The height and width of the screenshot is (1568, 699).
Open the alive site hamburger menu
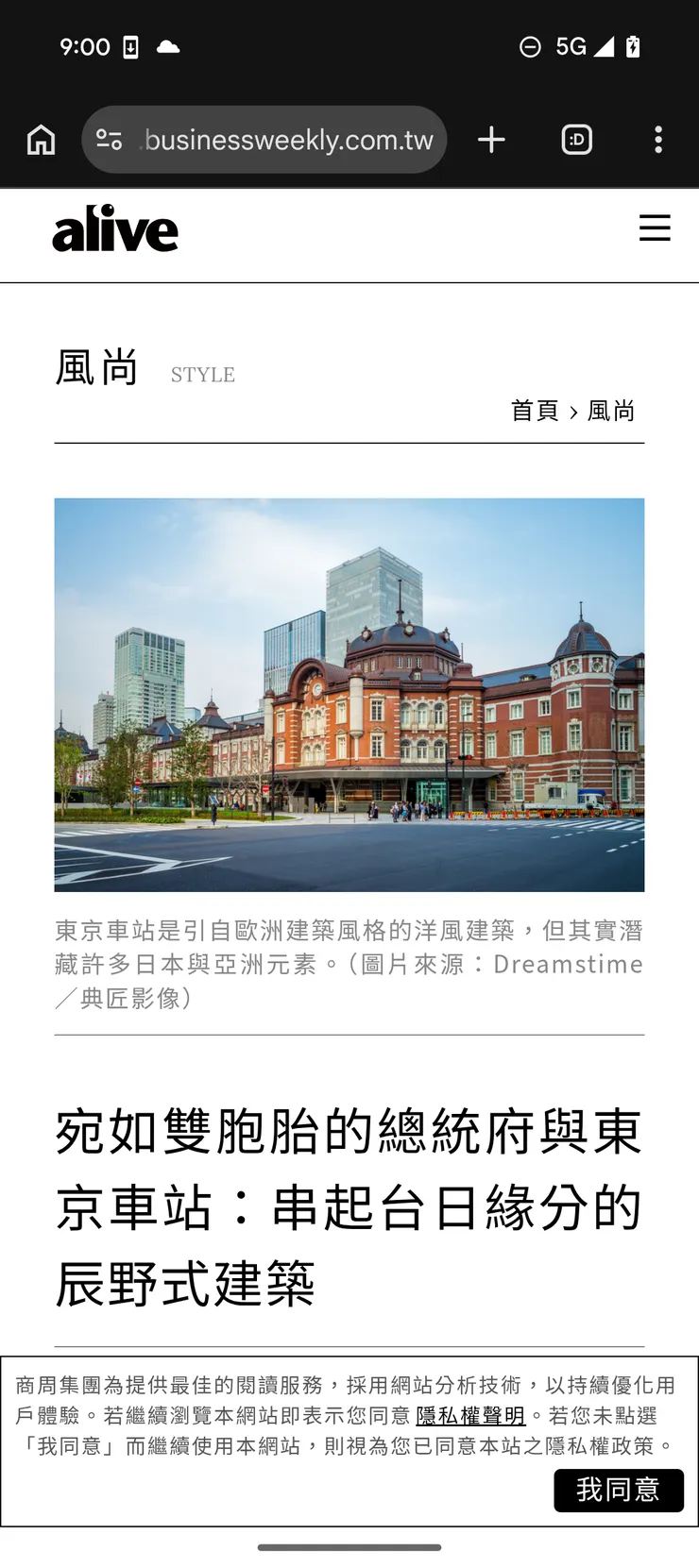point(655,228)
